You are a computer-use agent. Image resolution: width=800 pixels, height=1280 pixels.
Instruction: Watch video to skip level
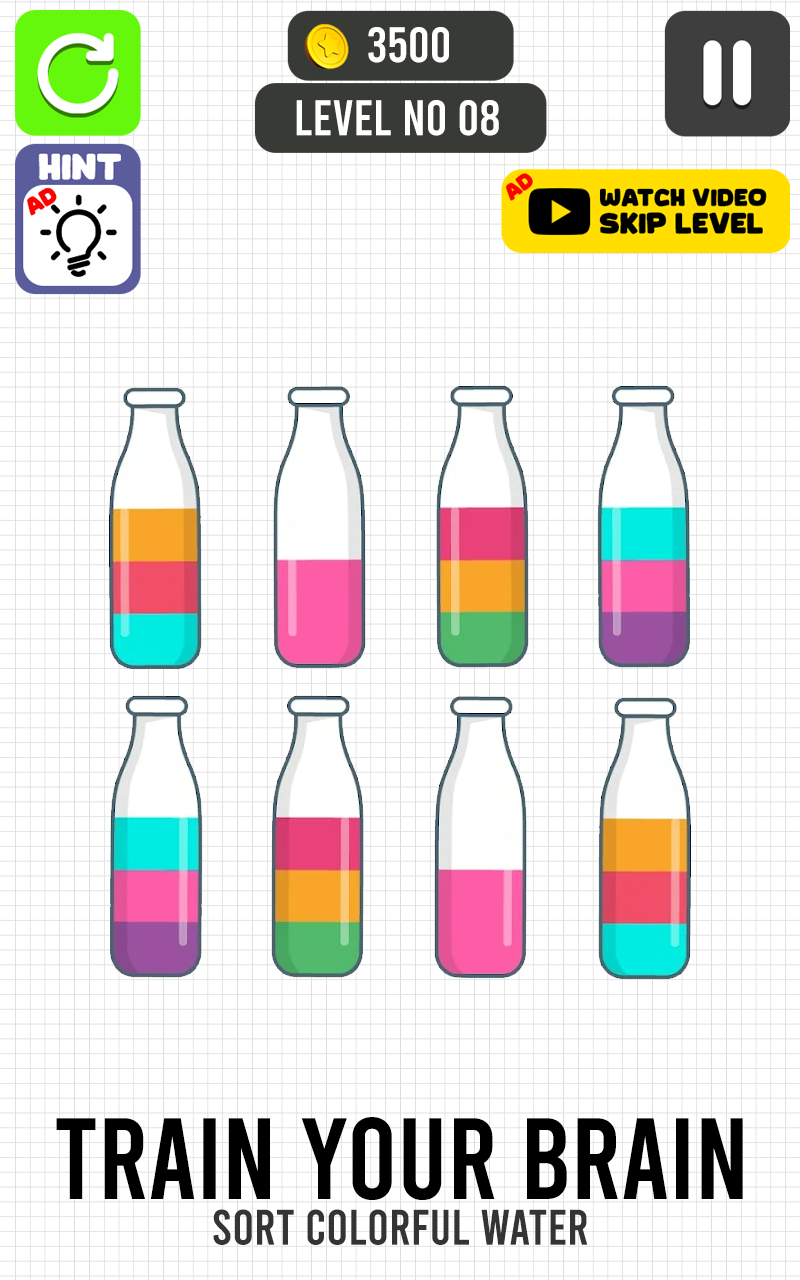[645, 211]
